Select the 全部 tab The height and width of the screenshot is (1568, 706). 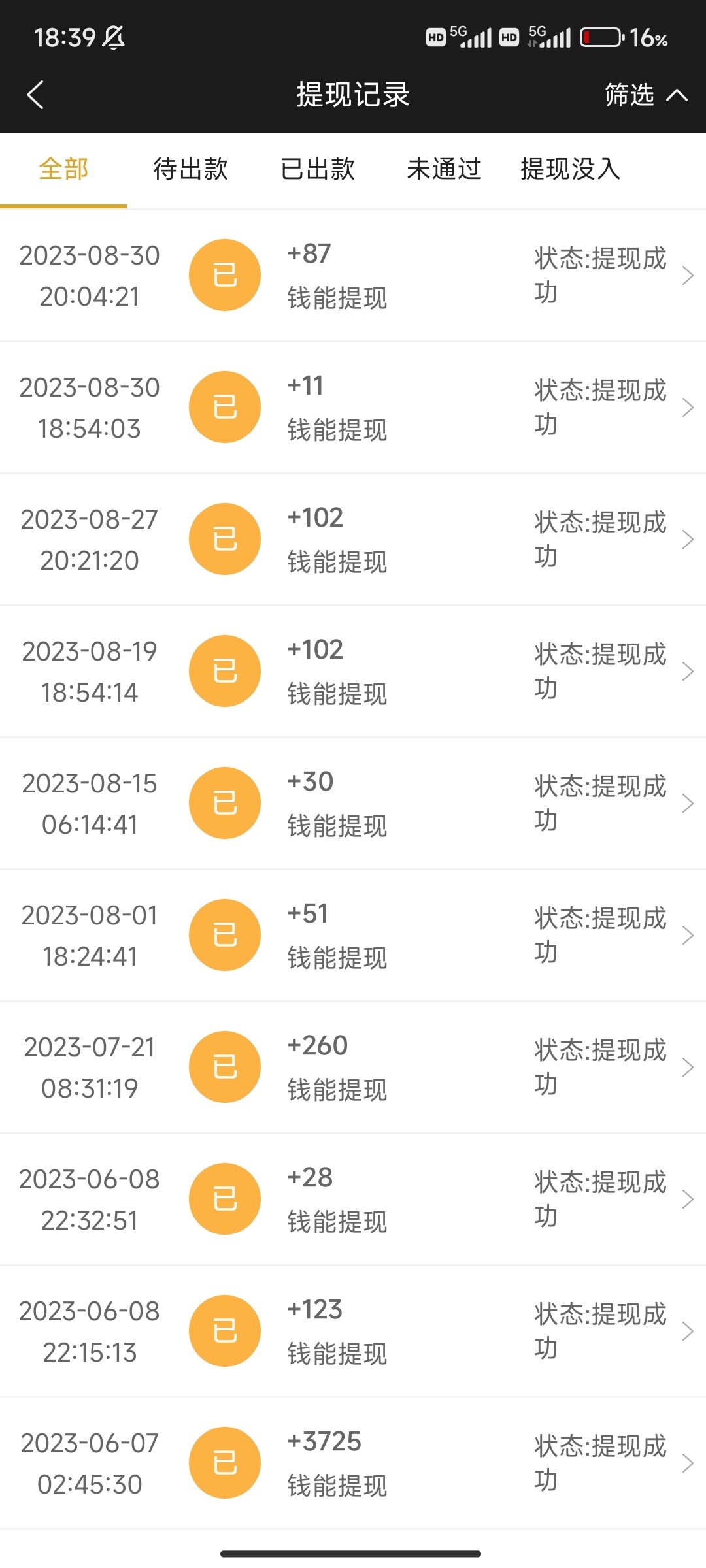coord(63,169)
